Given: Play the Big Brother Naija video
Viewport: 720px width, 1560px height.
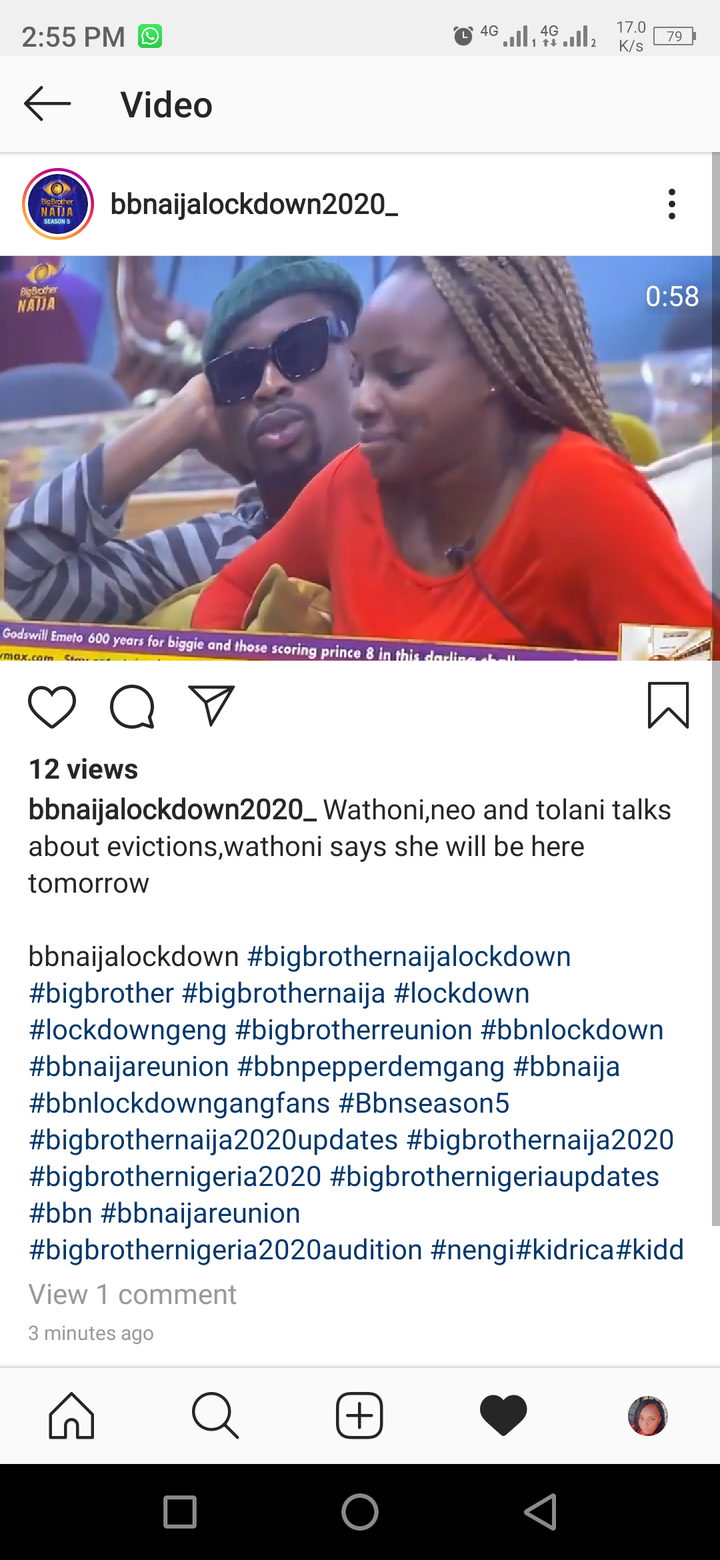Looking at the screenshot, I should click(x=358, y=457).
